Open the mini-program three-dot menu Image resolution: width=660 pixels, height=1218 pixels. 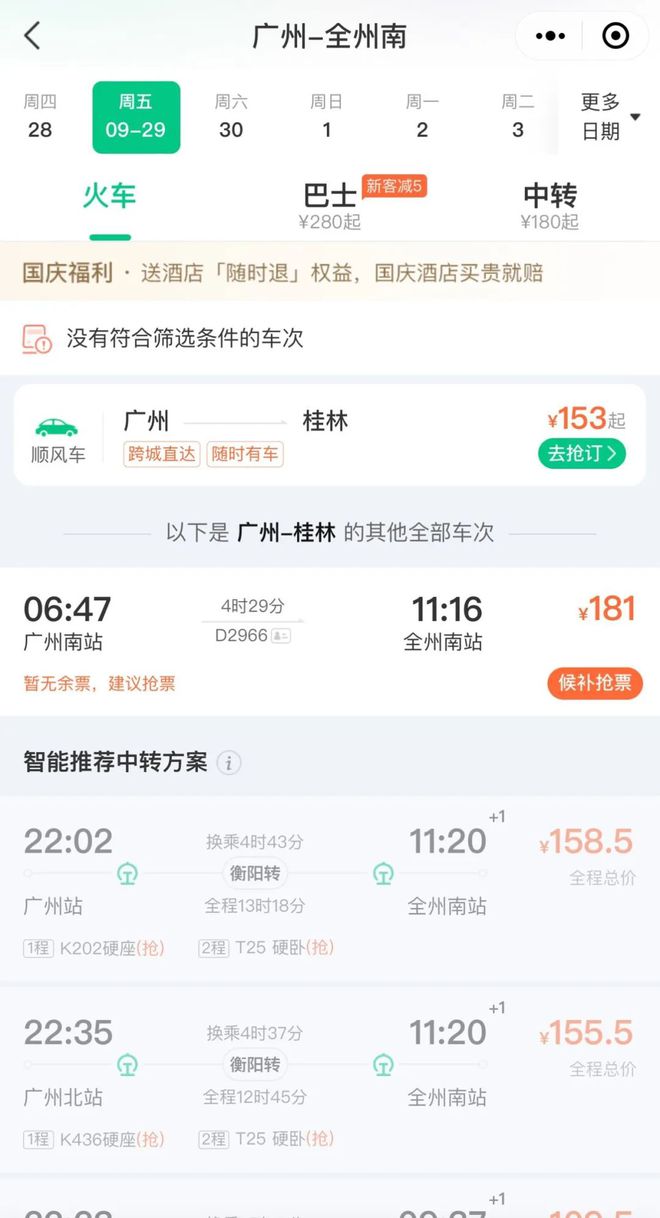[x=550, y=36]
